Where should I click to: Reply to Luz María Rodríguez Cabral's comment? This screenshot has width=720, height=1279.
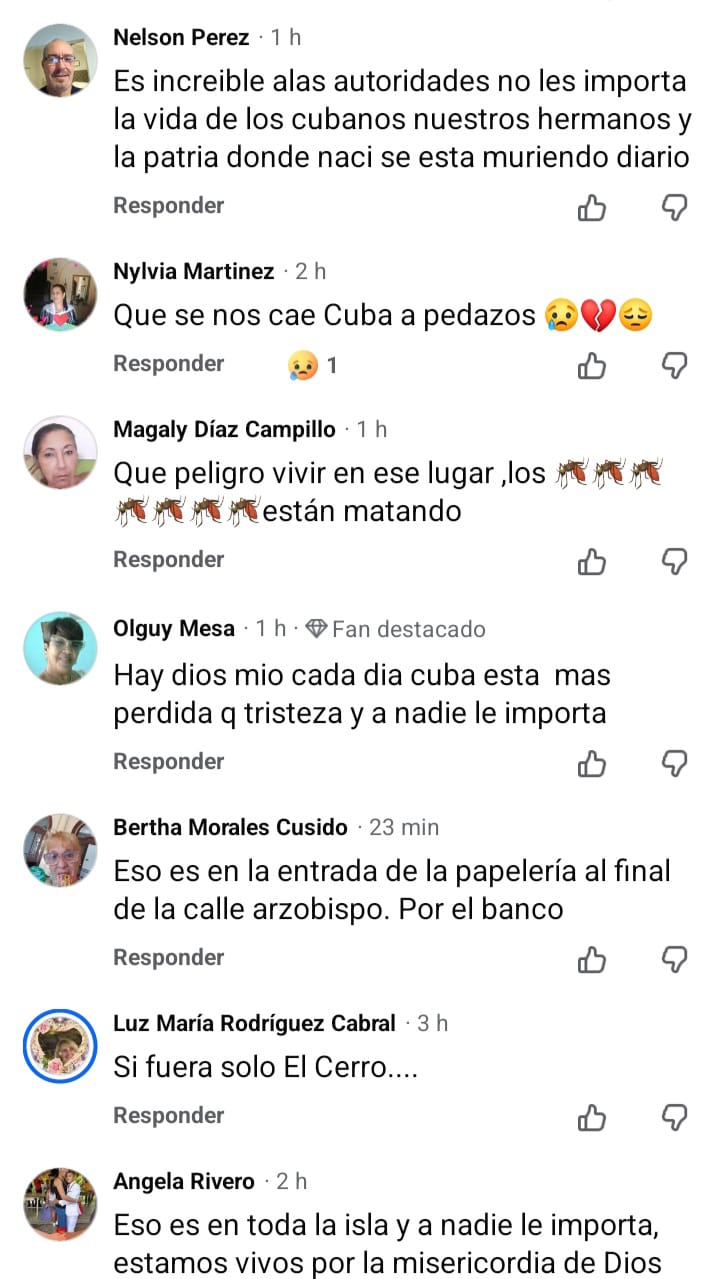[168, 1115]
